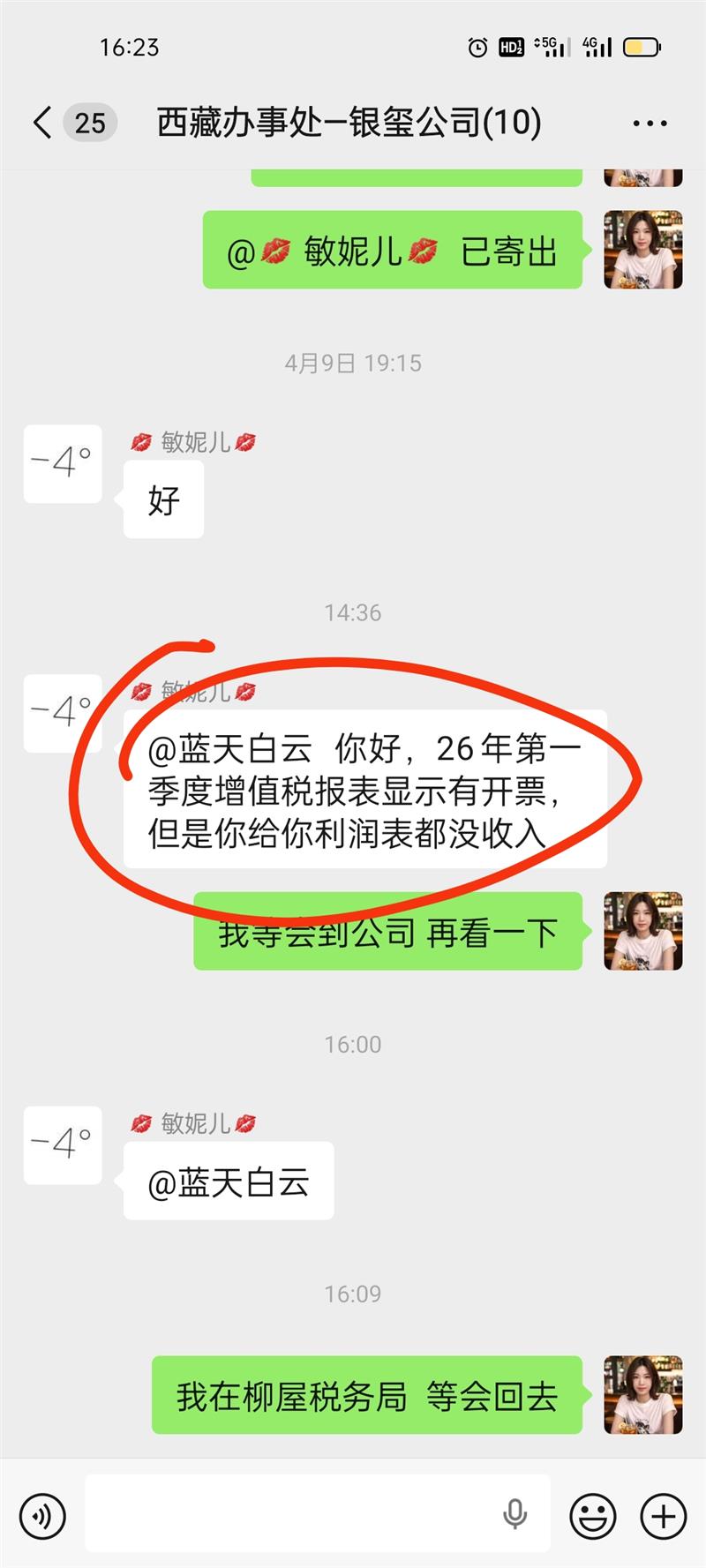Switch to voice message input
Screen dimensions: 706x1568
coord(42,1516)
